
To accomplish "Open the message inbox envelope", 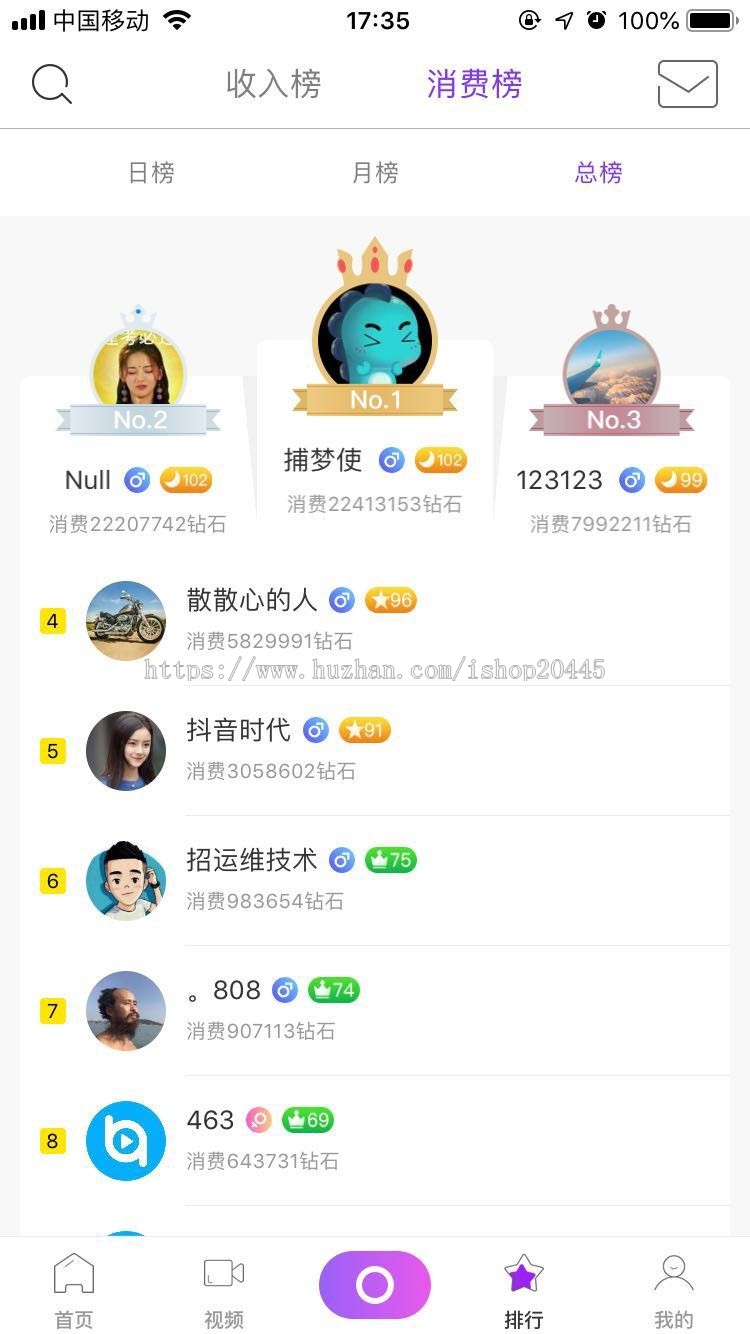I will [x=688, y=84].
